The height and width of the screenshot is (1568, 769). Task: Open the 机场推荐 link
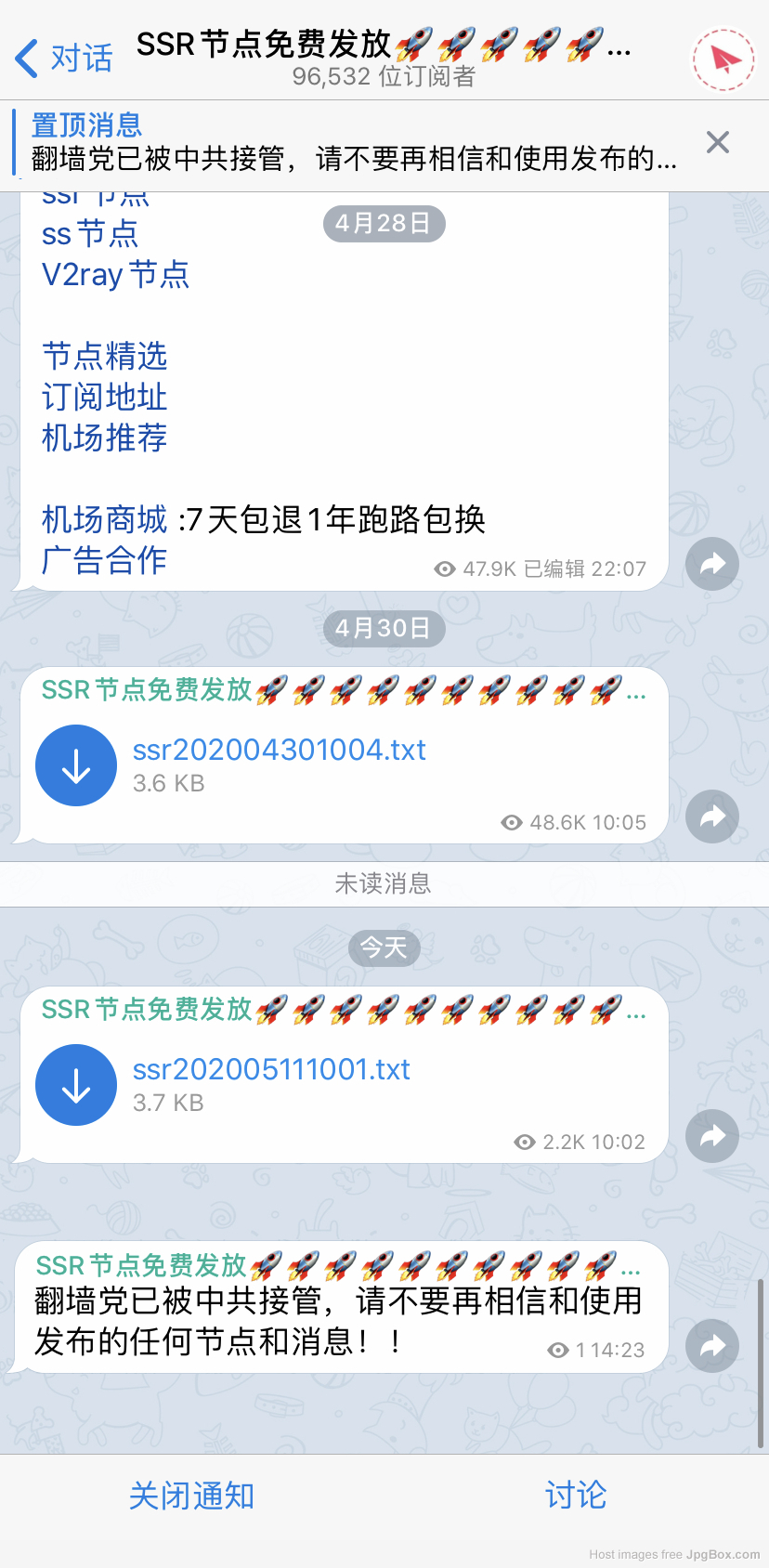click(104, 438)
